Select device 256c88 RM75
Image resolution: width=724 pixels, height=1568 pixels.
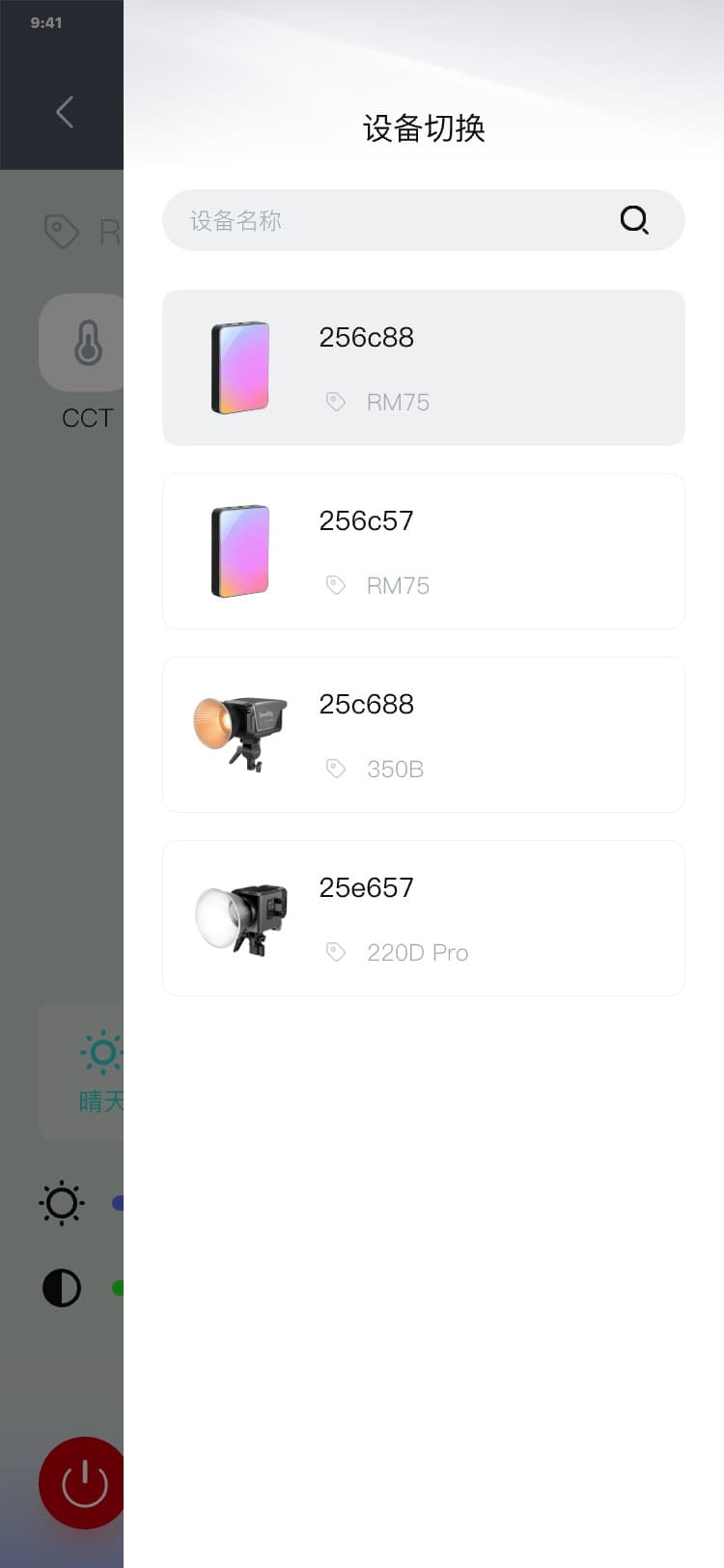coord(423,368)
